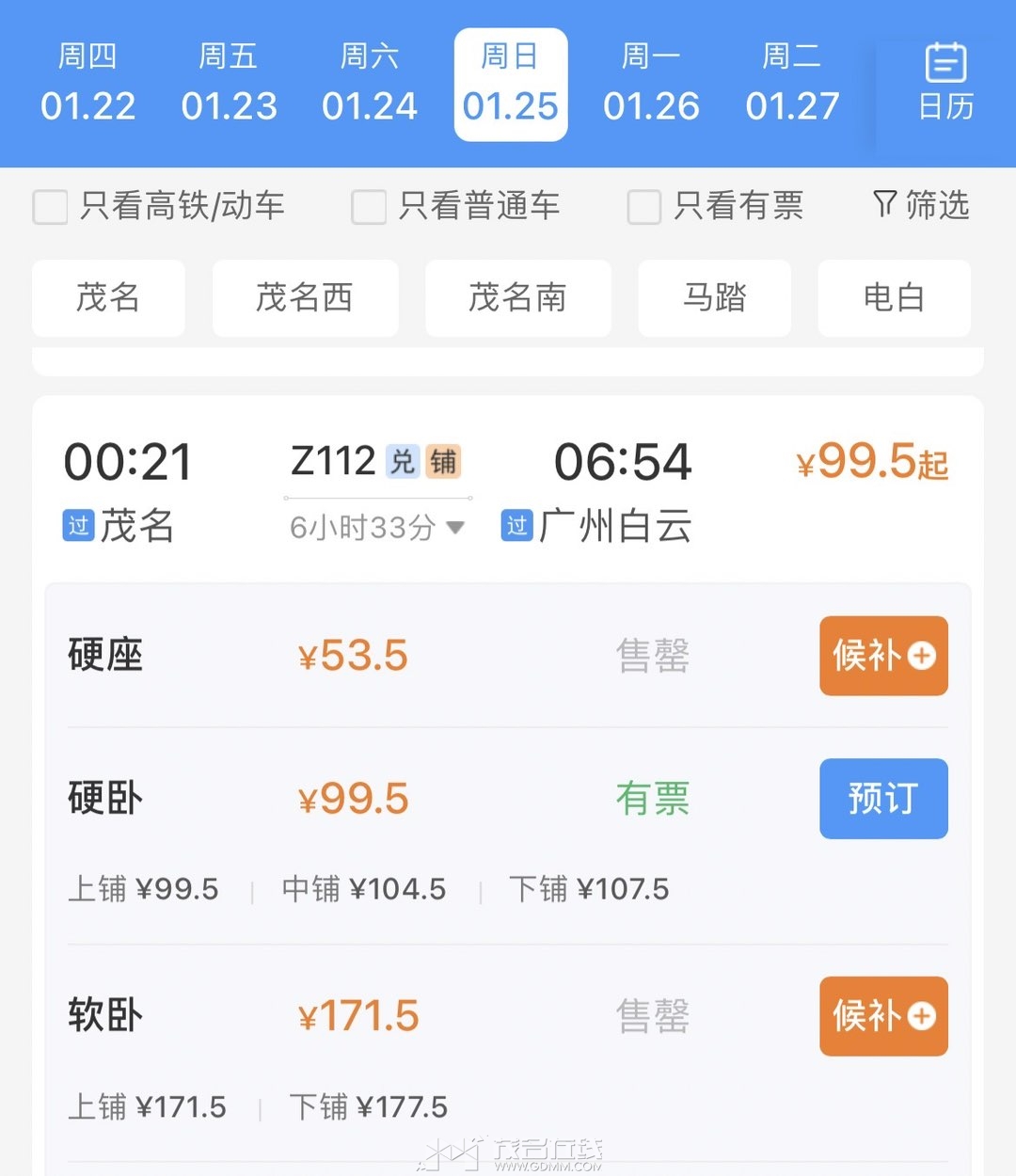Open the 日历 calendar picker
Screen dimensions: 1016x1176
(945, 84)
